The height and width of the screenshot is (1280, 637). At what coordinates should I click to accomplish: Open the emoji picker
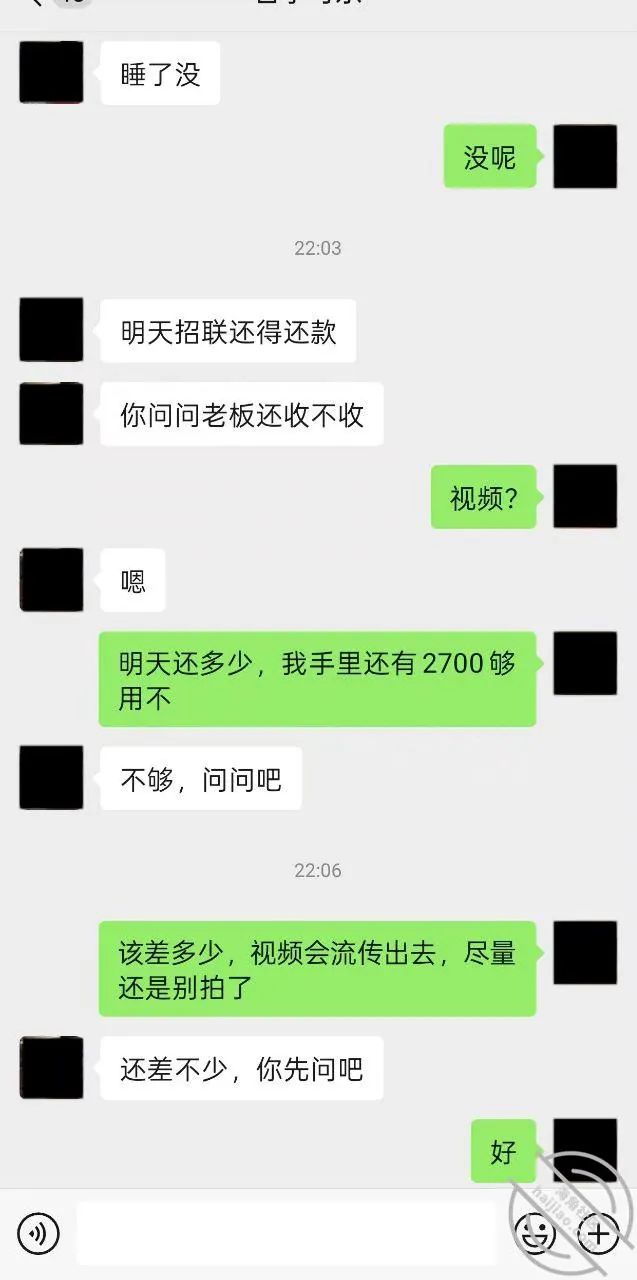[535, 1234]
